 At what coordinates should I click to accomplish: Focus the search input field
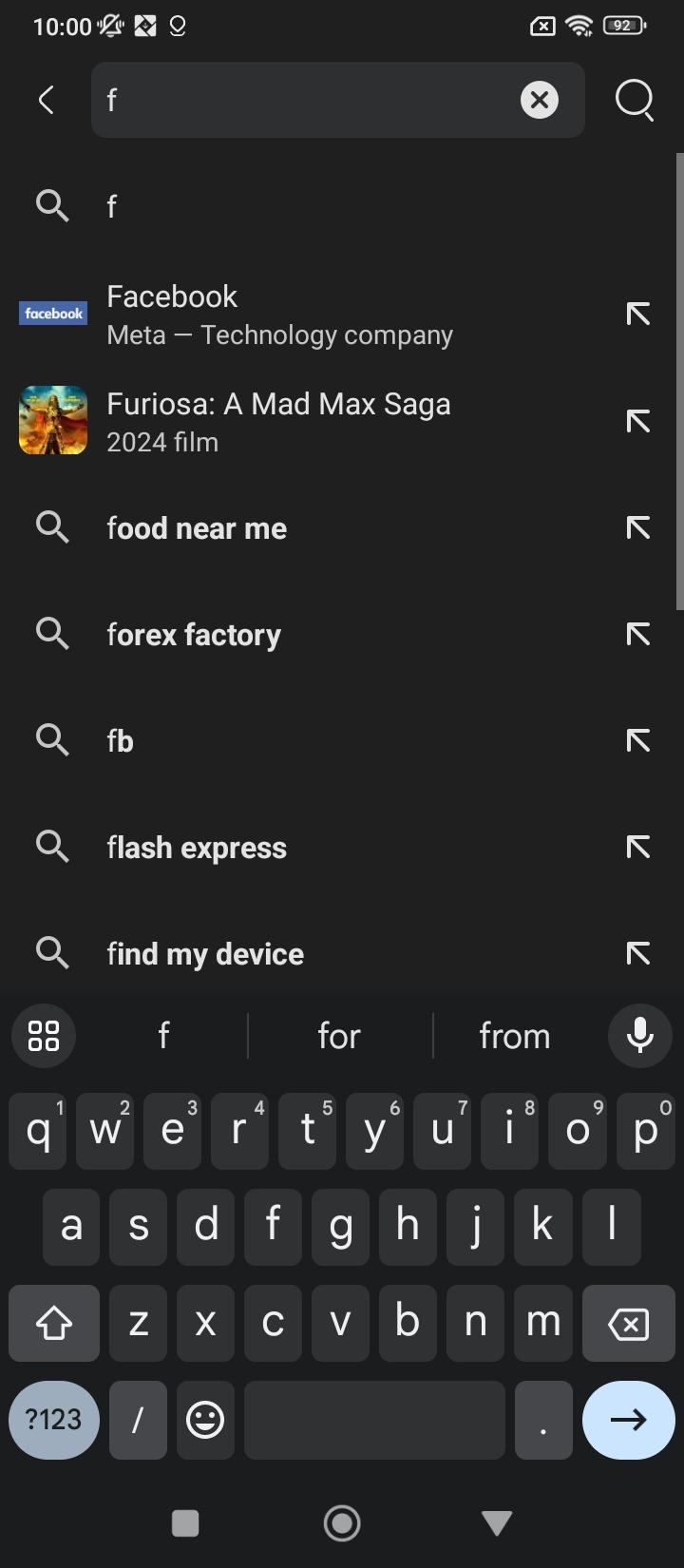(304, 100)
